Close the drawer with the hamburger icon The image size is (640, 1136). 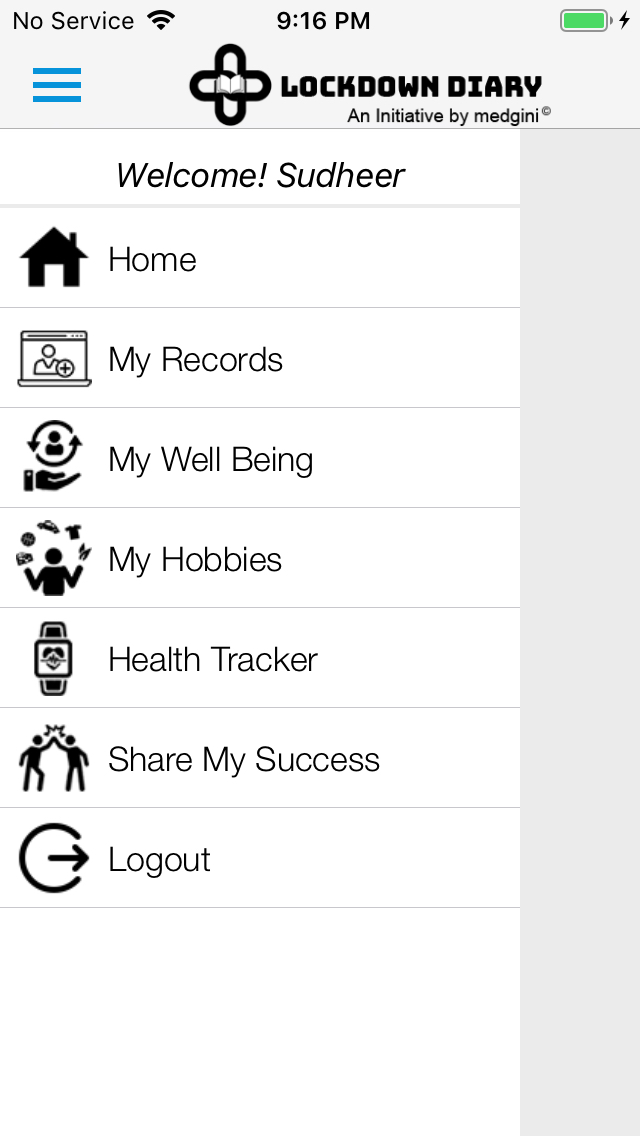tap(57, 85)
